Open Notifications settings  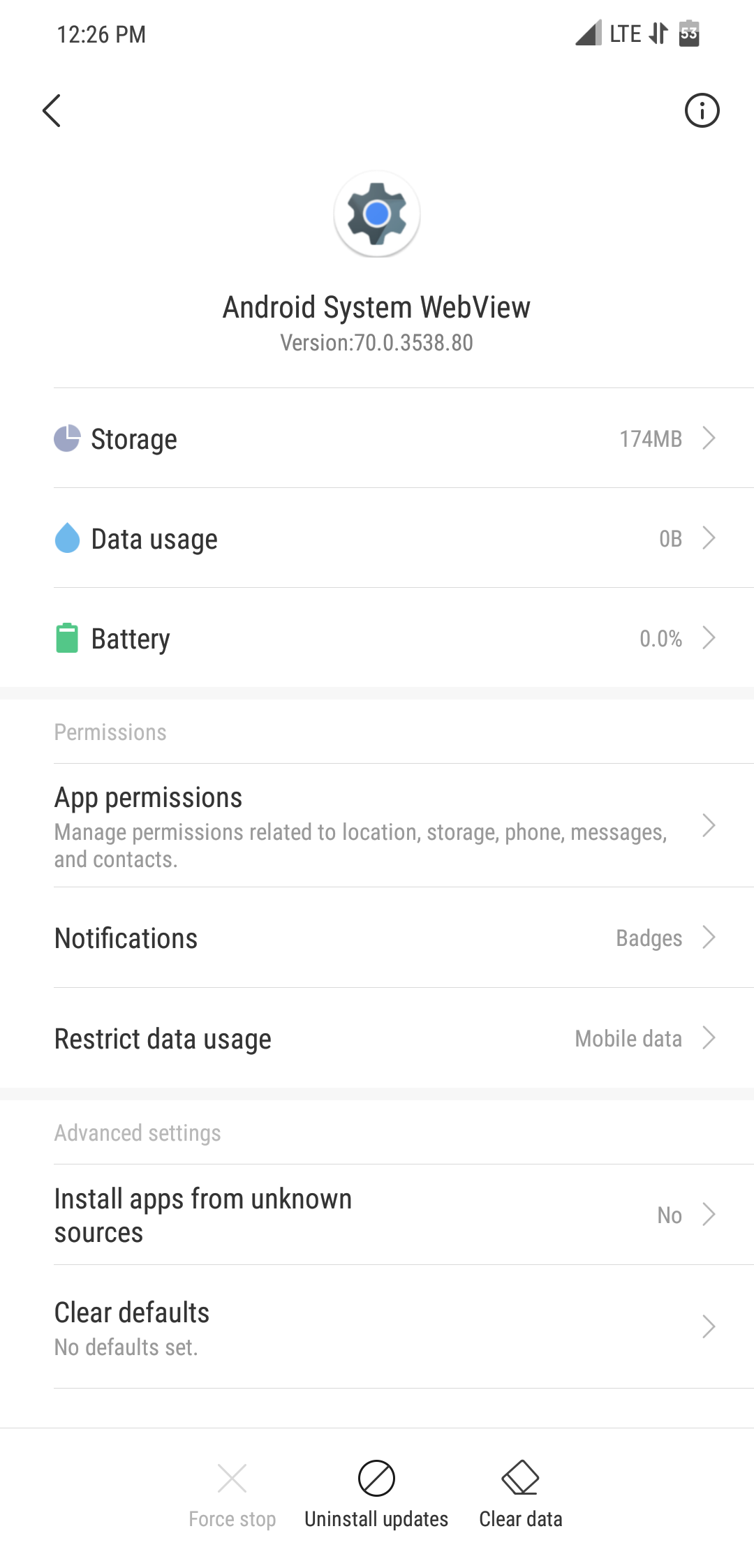(x=377, y=938)
